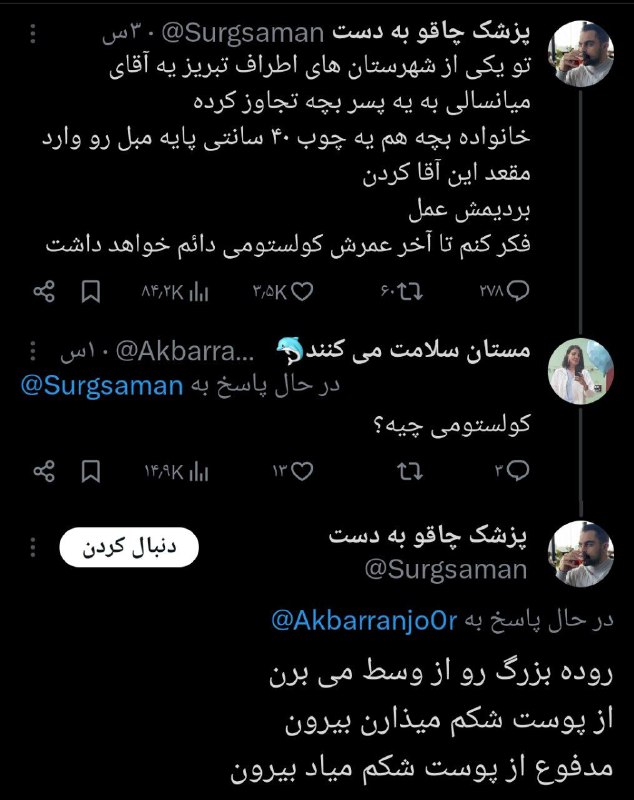Open Surgsaman's profile picture on first tweet
634x800 pixels.
coord(582,55)
